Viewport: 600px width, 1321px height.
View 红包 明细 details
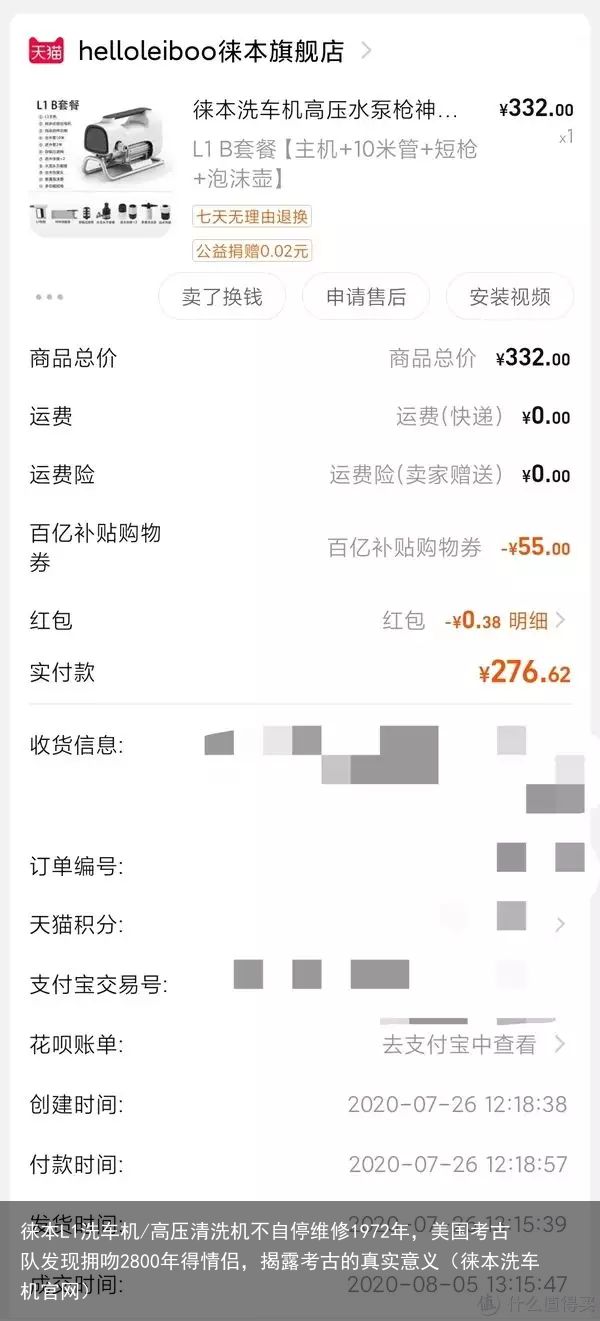tap(538, 621)
